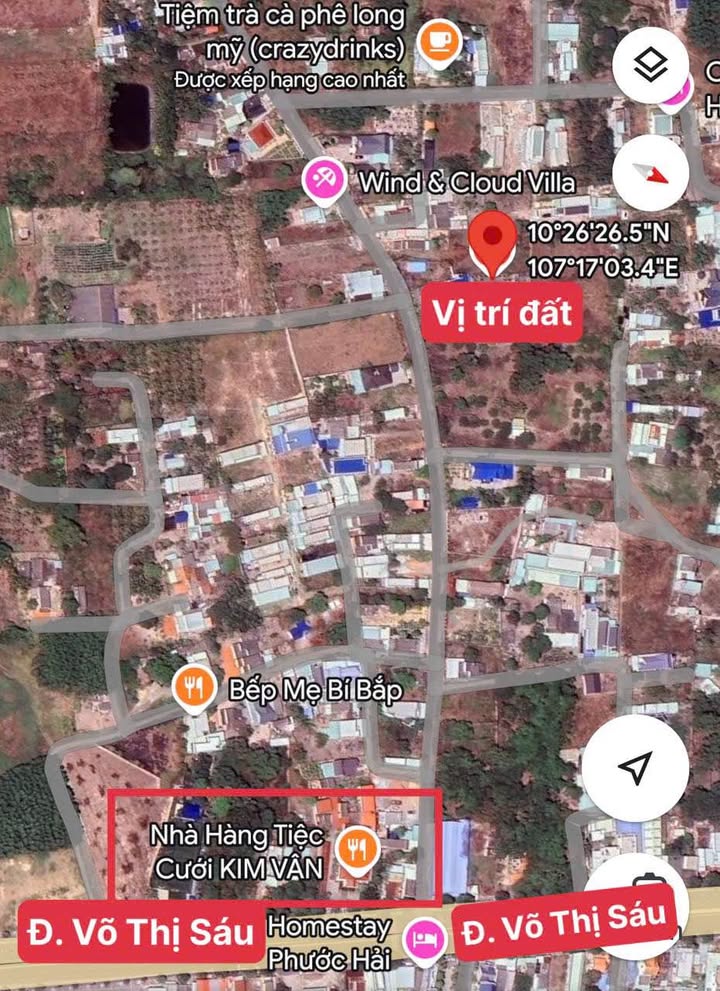Open Tiệm trà cà phê long mỹ marker
The image size is (720, 991).
point(438,43)
